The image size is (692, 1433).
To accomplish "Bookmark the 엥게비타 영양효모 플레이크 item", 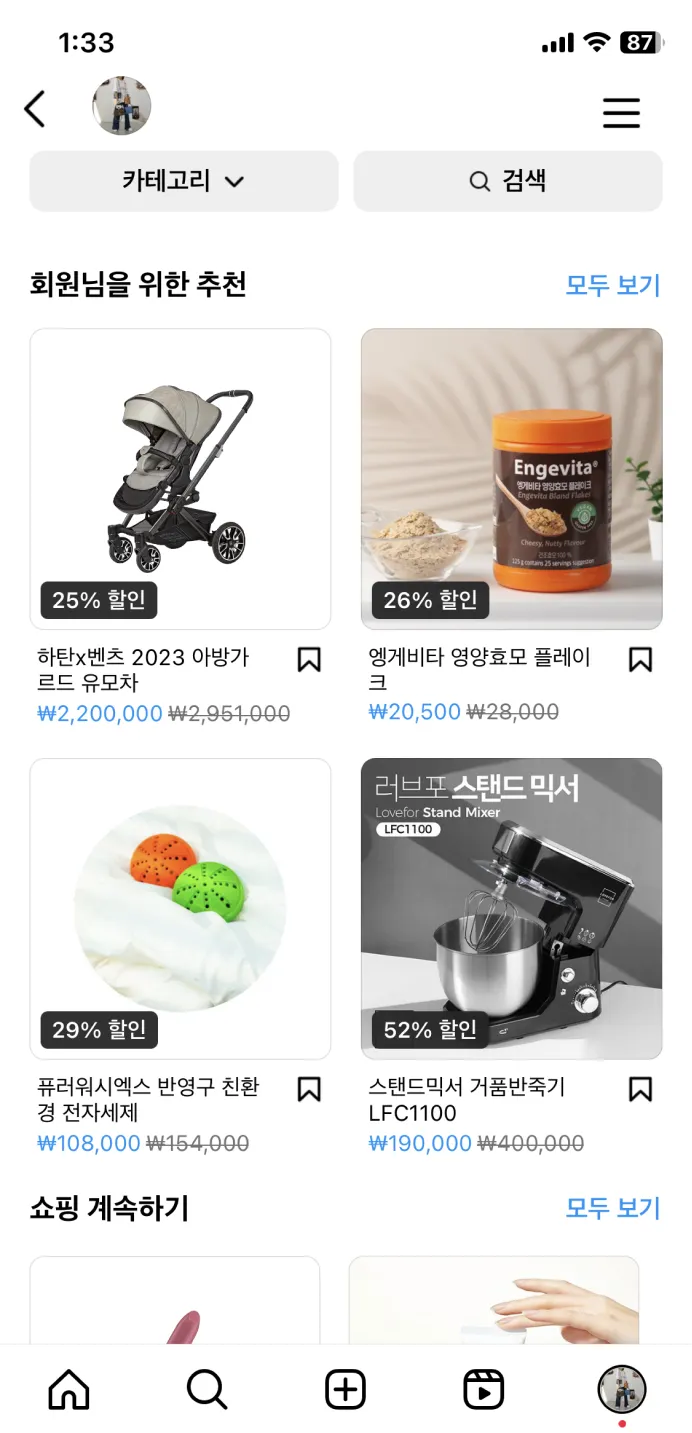I will click(x=640, y=659).
